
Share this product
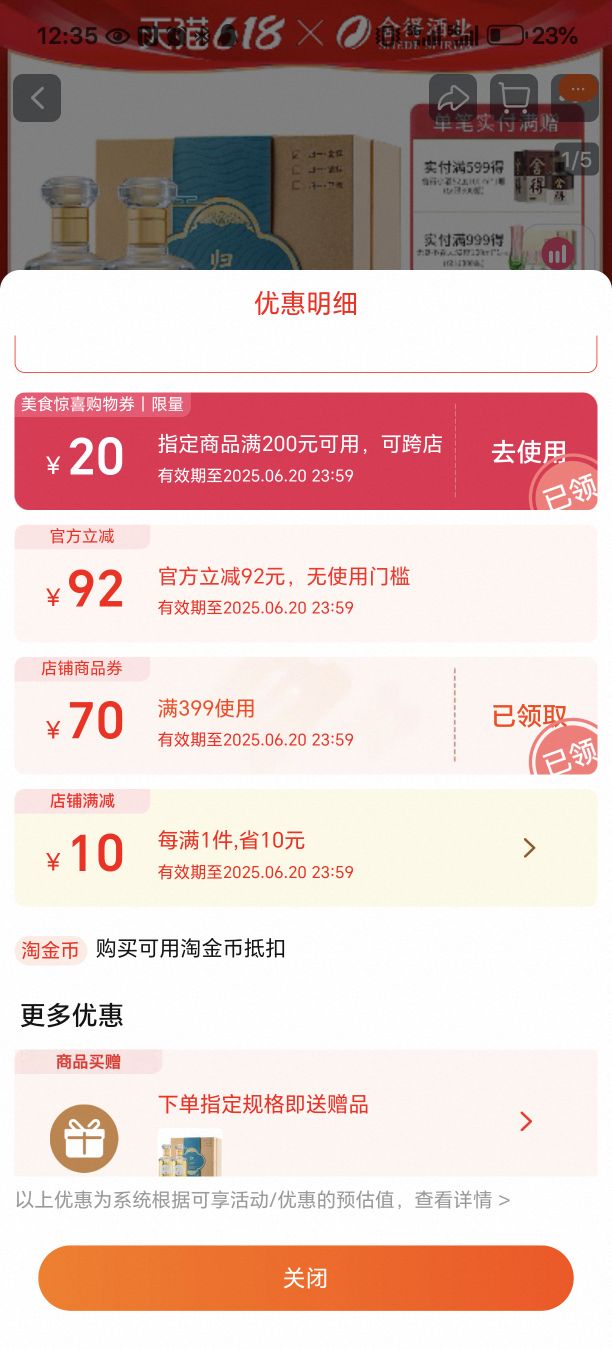point(453,98)
